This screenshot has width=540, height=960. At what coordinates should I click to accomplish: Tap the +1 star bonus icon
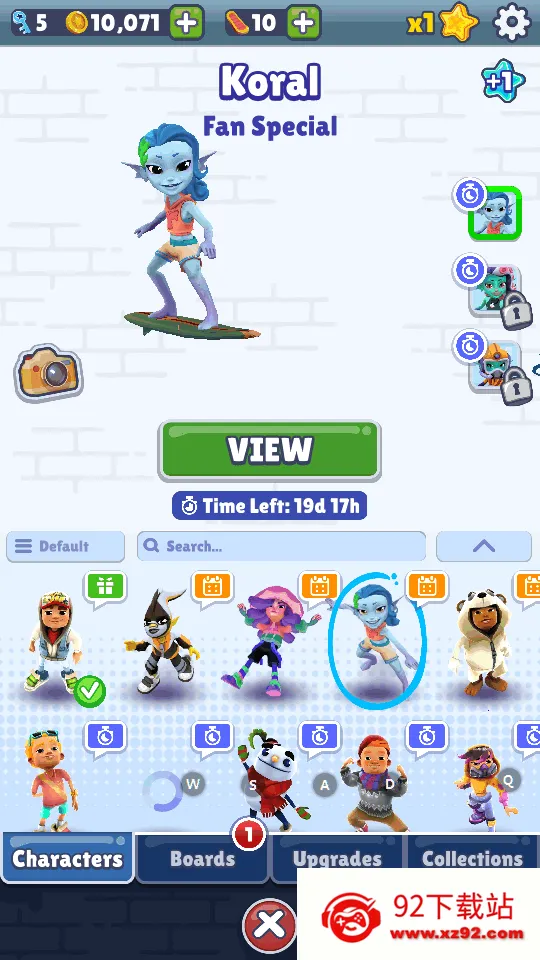(x=503, y=80)
